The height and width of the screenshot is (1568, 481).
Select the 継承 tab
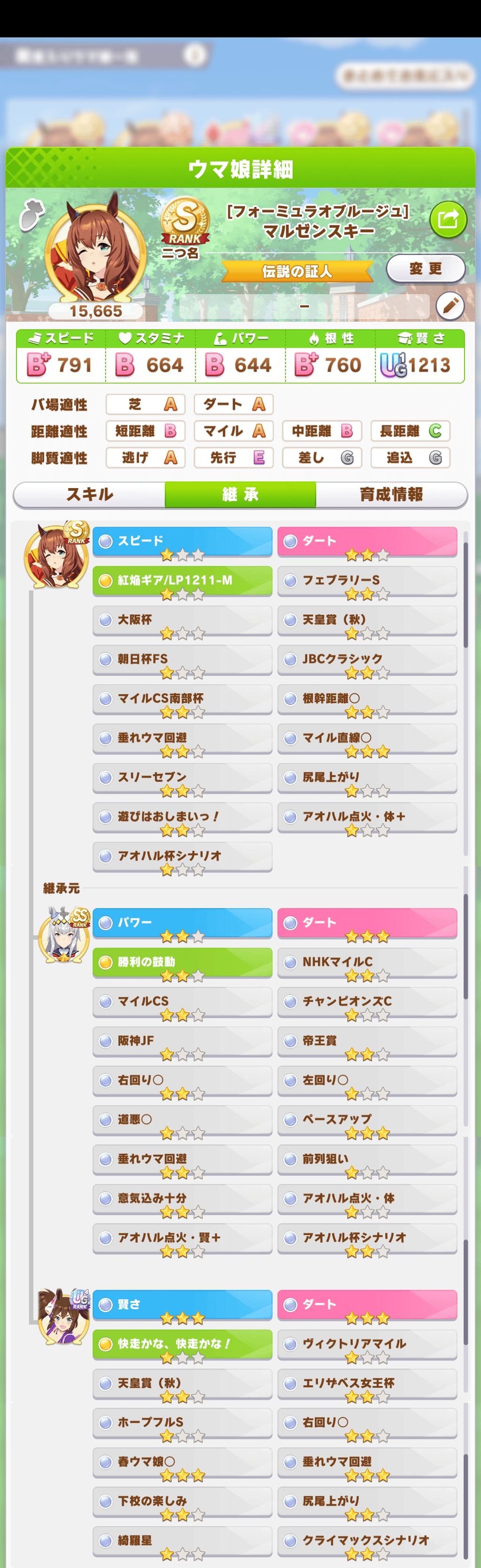coord(240,494)
